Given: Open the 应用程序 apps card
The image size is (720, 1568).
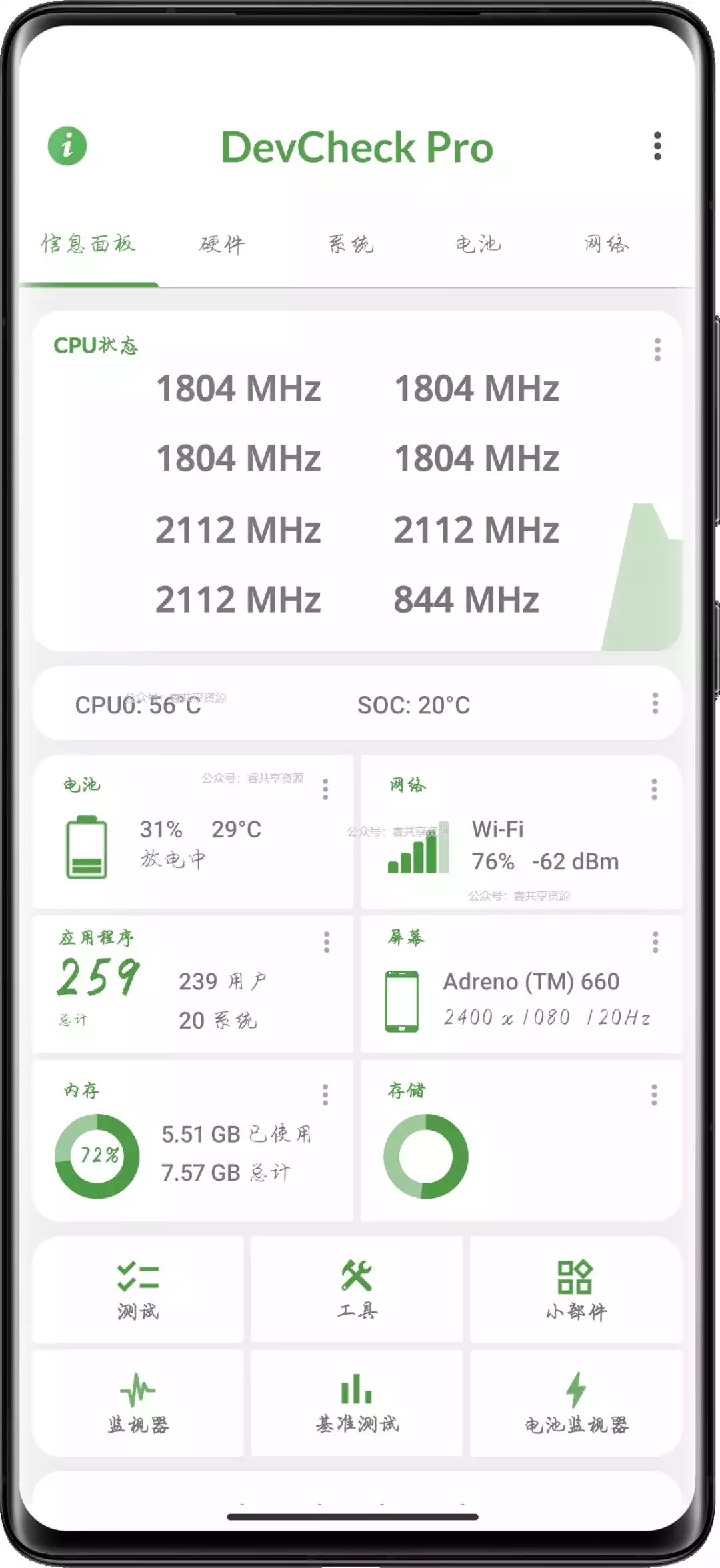Looking at the screenshot, I should point(193,984).
